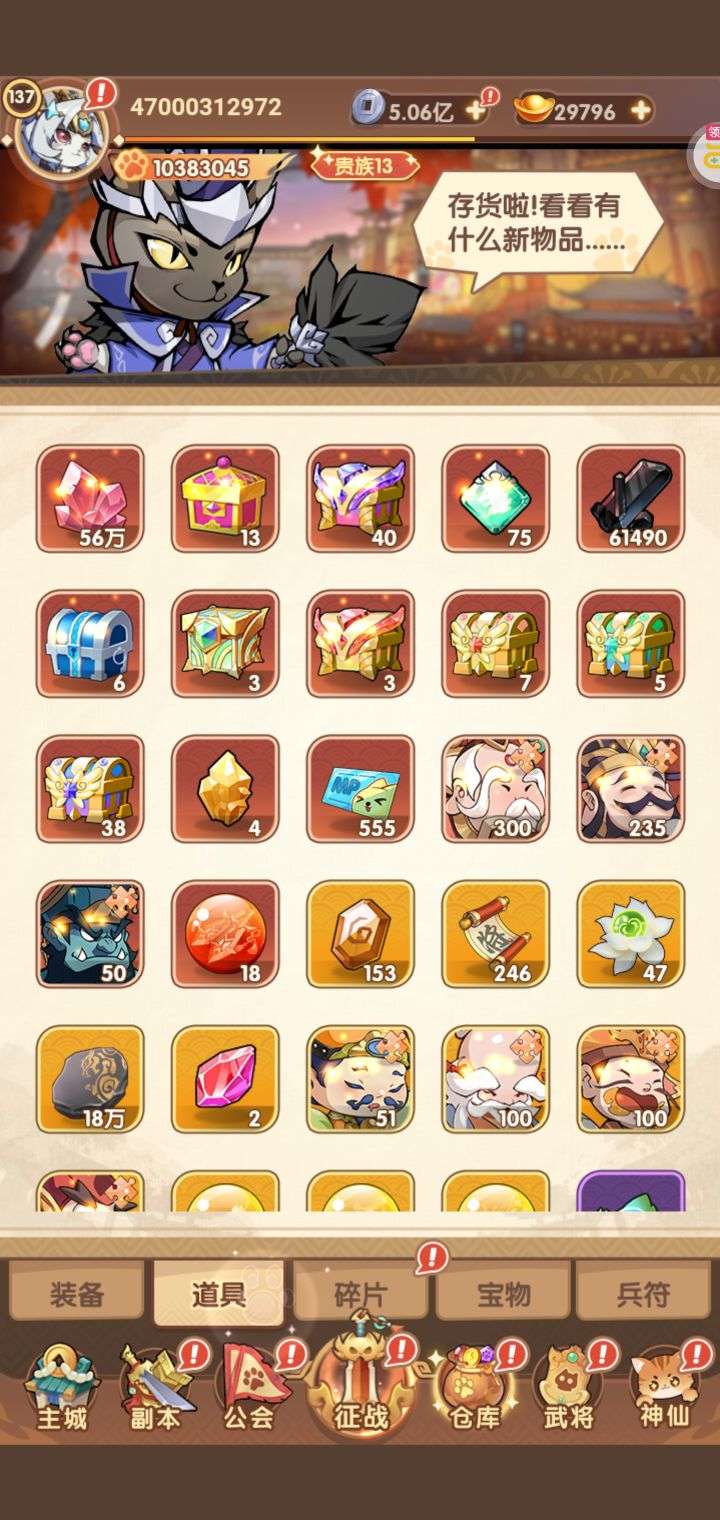Switch to the 兵符 tab

(x=643, y=1295)
